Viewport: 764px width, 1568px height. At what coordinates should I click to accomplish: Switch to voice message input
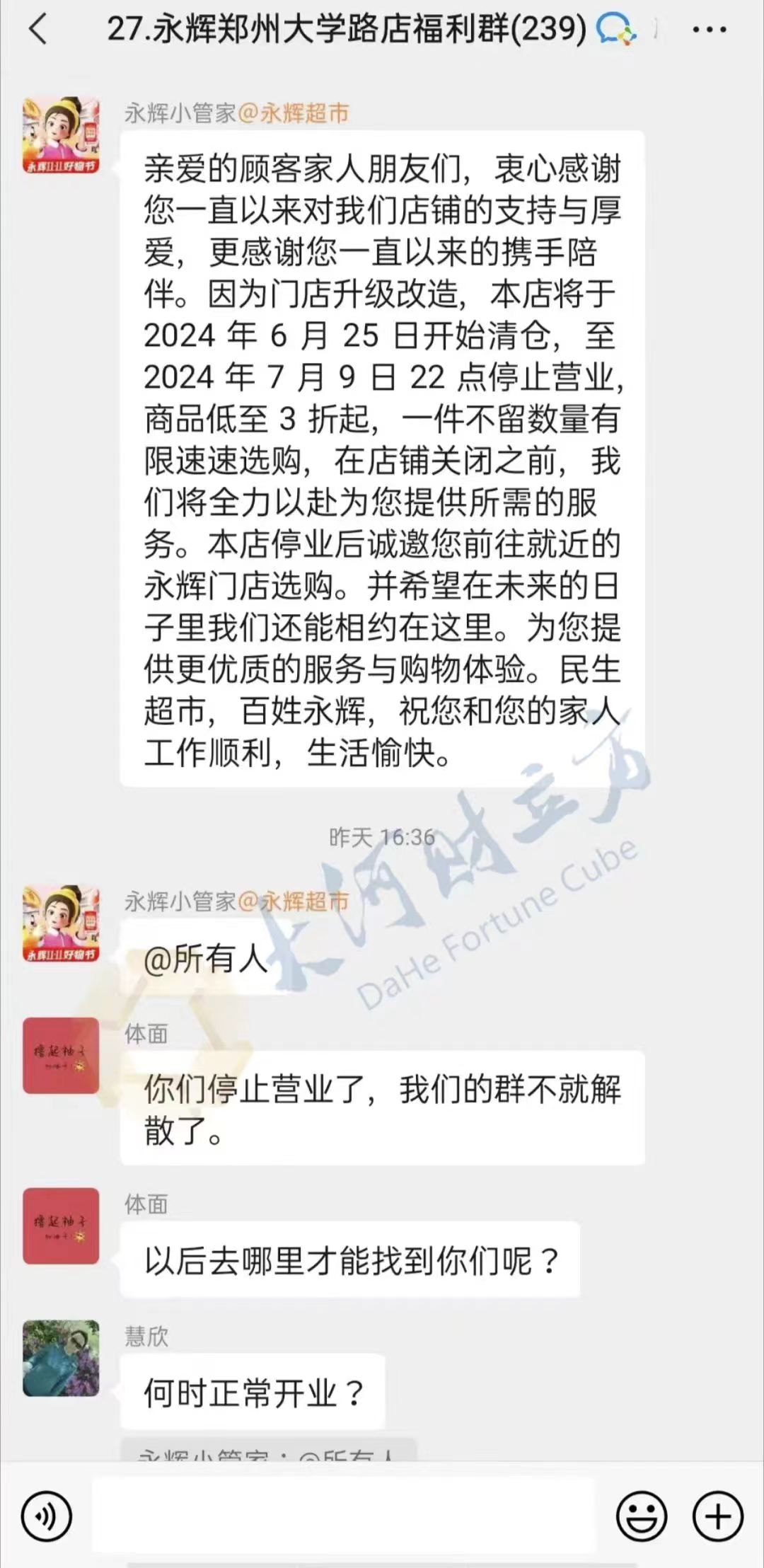pyautogui.click(x=47, y=1516)
